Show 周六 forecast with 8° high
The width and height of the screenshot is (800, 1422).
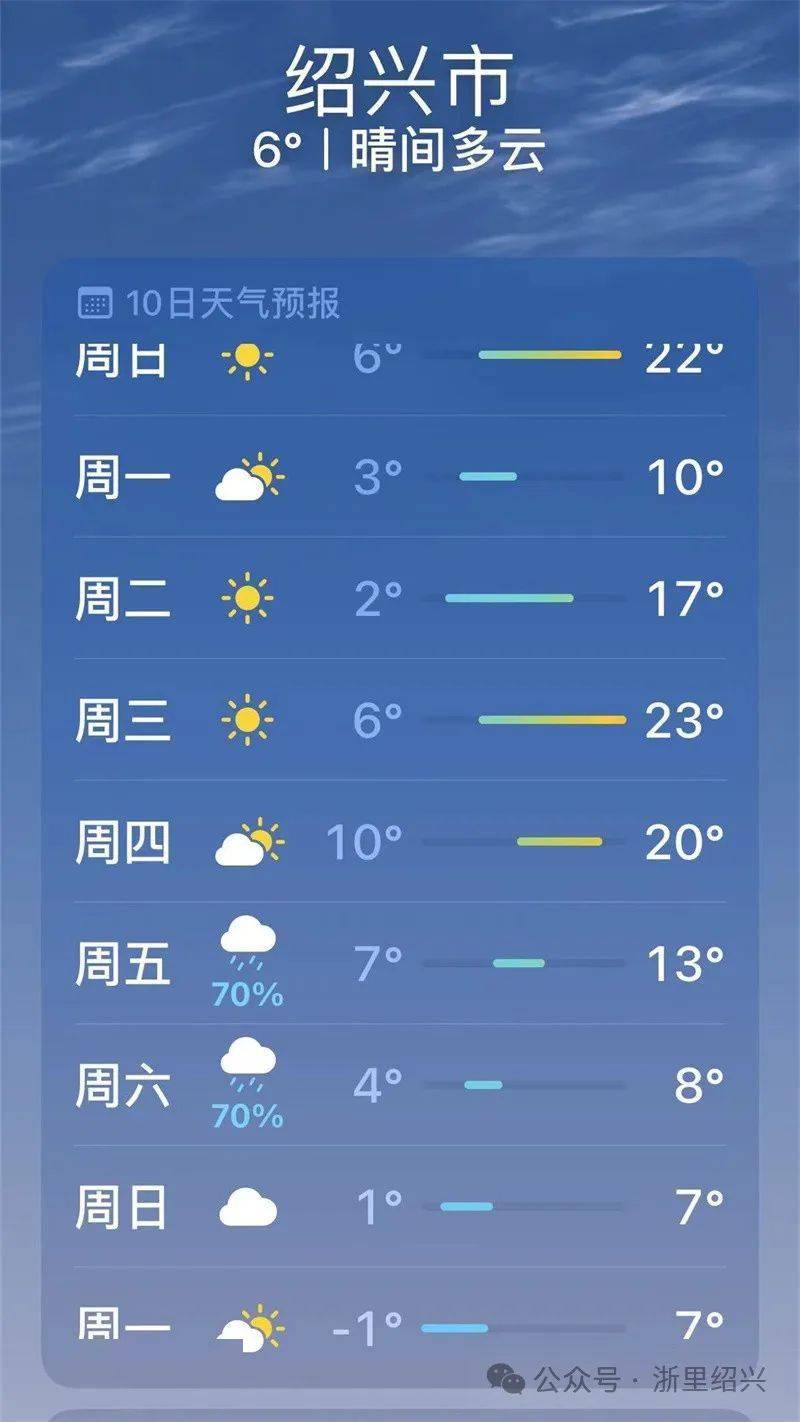(x=400, y=1086)
